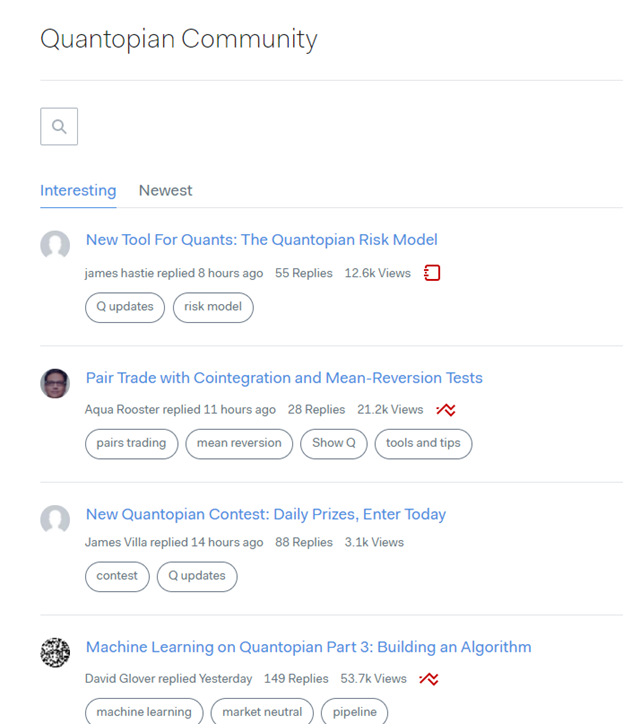Switch to the Newest tab
This screenshot has width=623, height=724.
(165, 190)
